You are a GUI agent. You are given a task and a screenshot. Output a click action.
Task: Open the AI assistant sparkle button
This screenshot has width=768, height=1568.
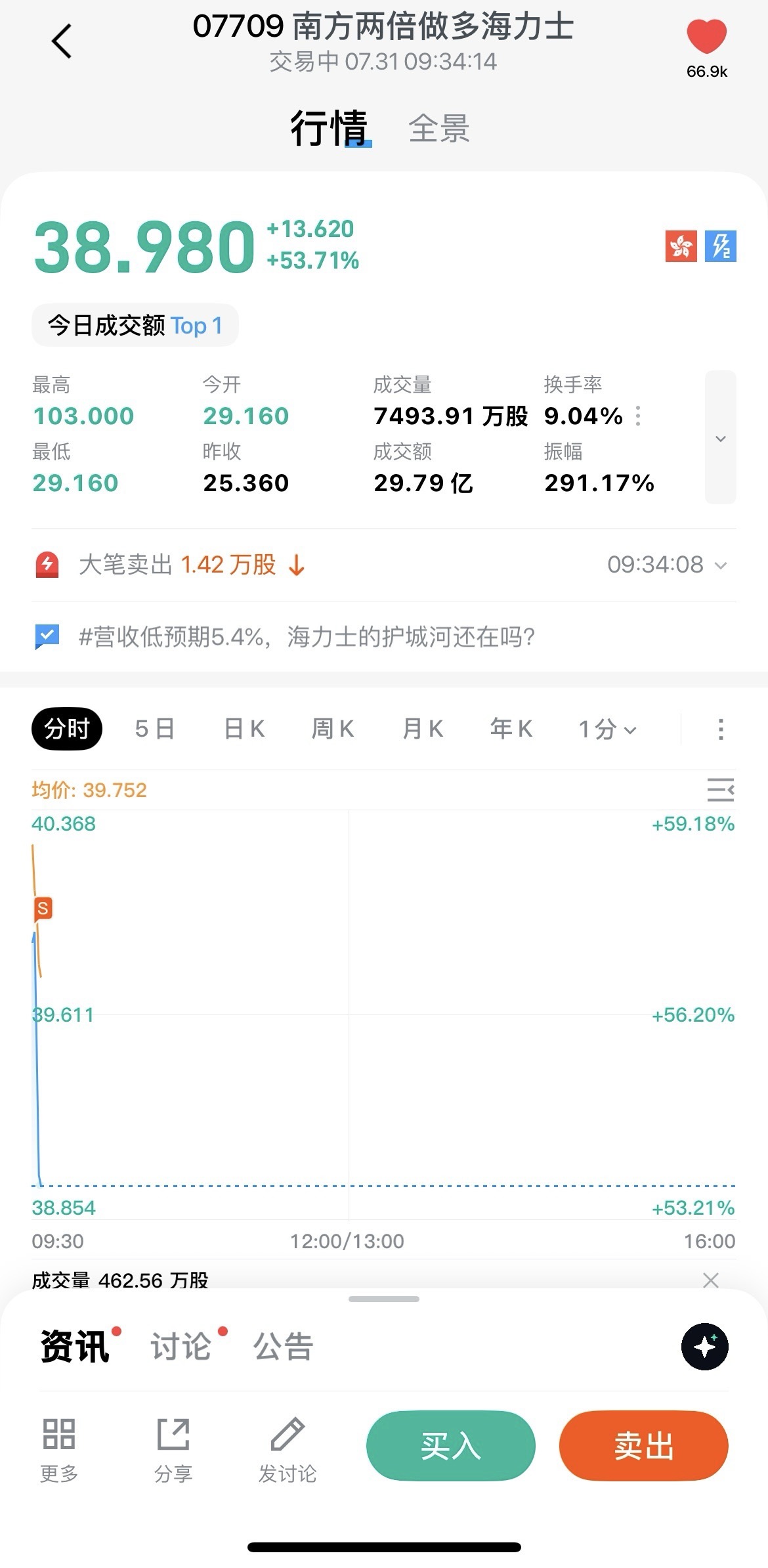point(705,1347)
